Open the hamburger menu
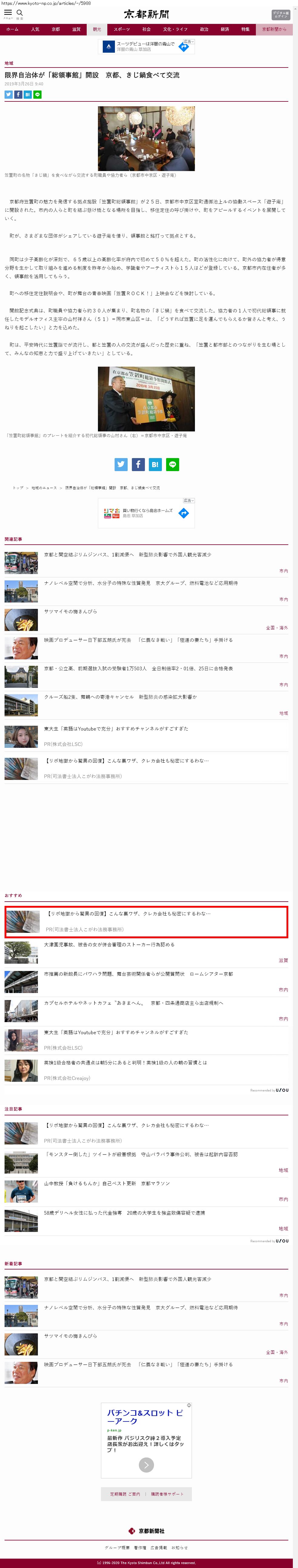 click(8, 13)
